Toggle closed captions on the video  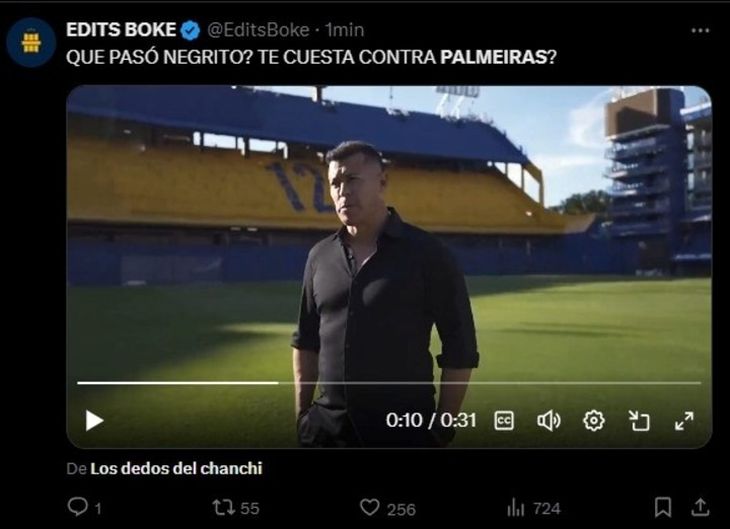[x=504, y=421]
